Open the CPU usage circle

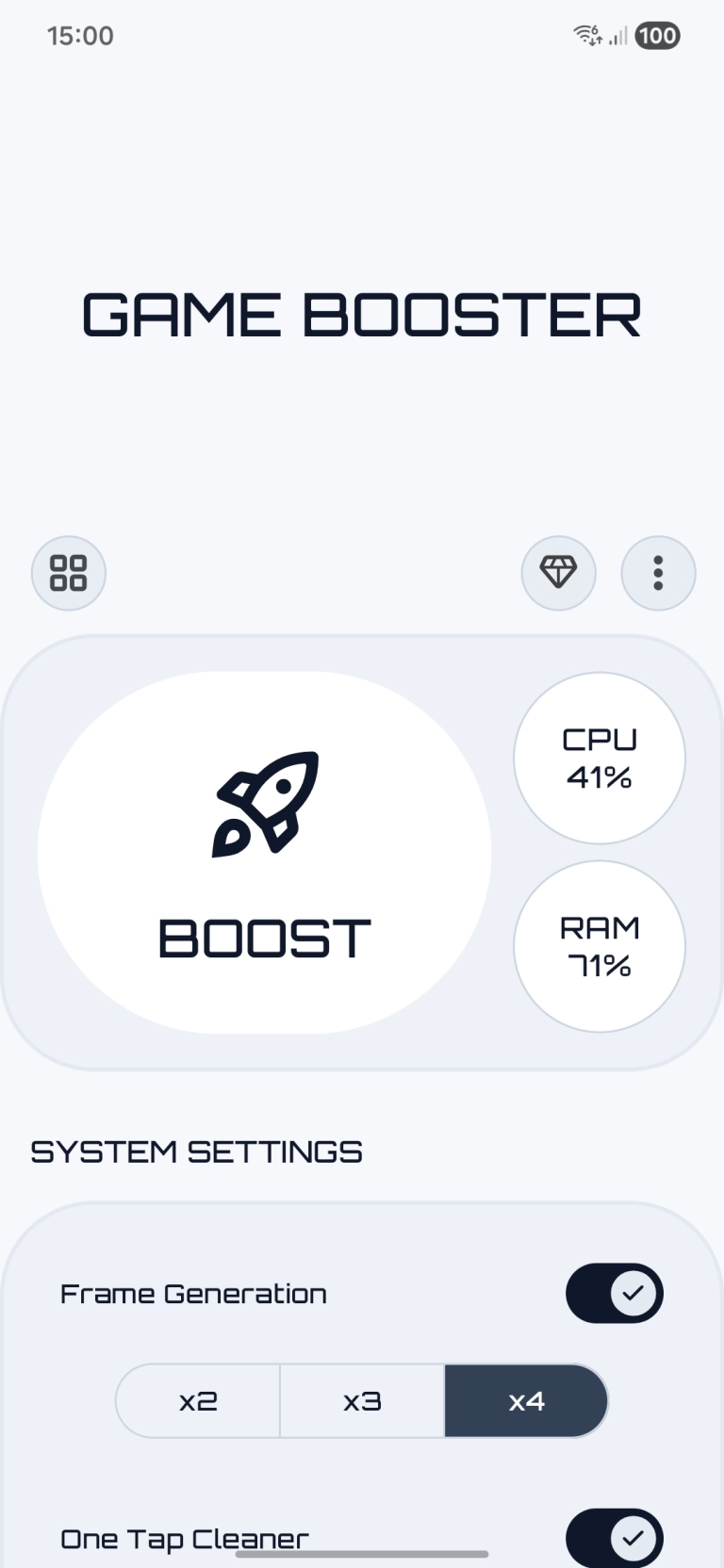[x=599, y=758]
